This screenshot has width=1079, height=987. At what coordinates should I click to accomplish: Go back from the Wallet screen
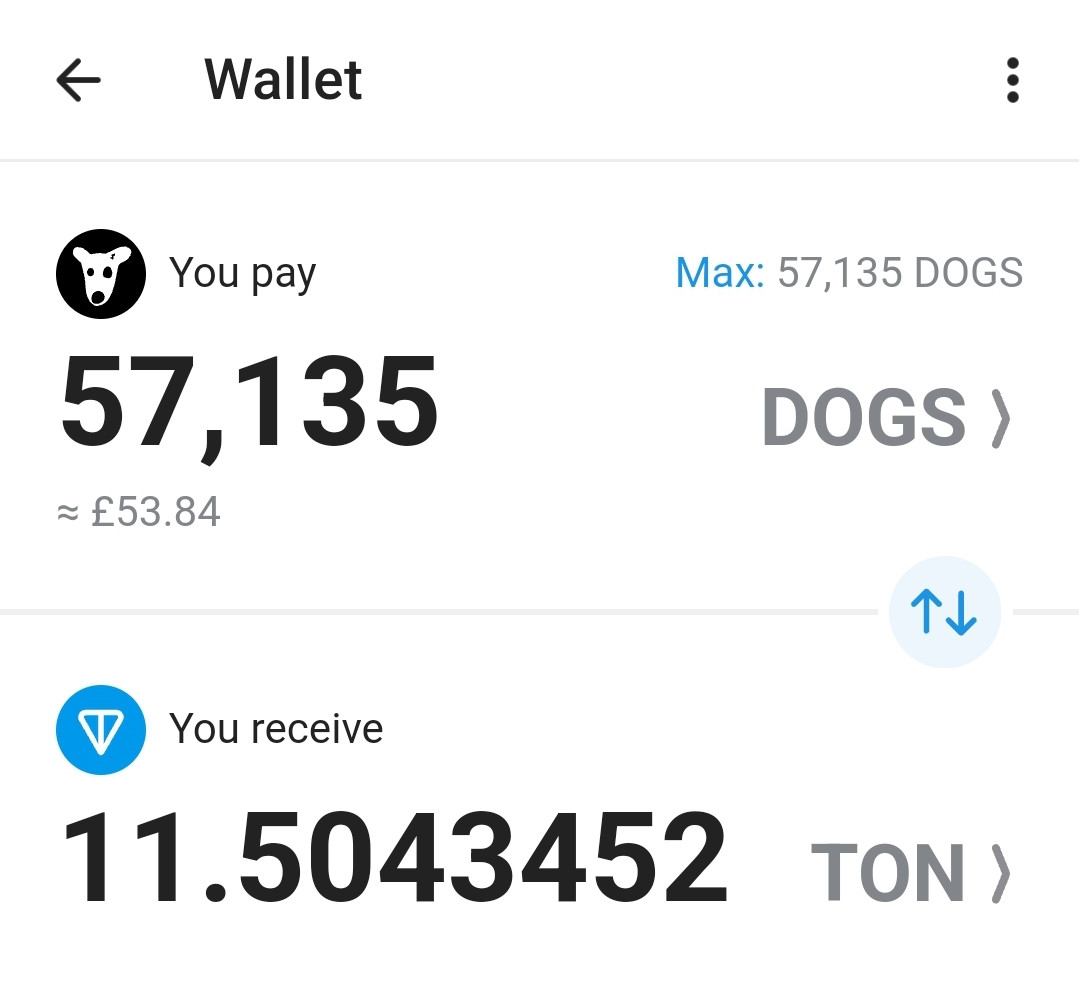click(78, 80)
